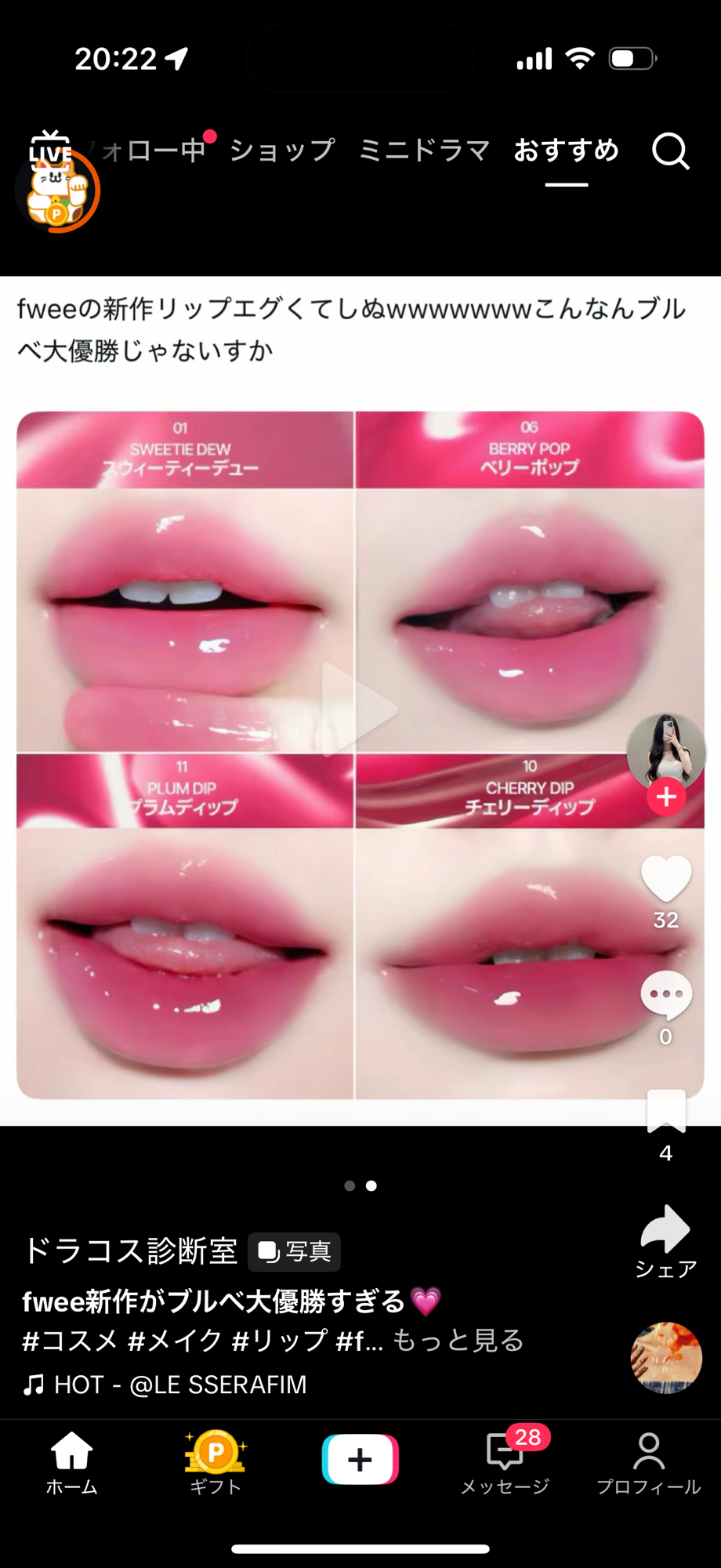Share this post via シェア

point(666,1229)
